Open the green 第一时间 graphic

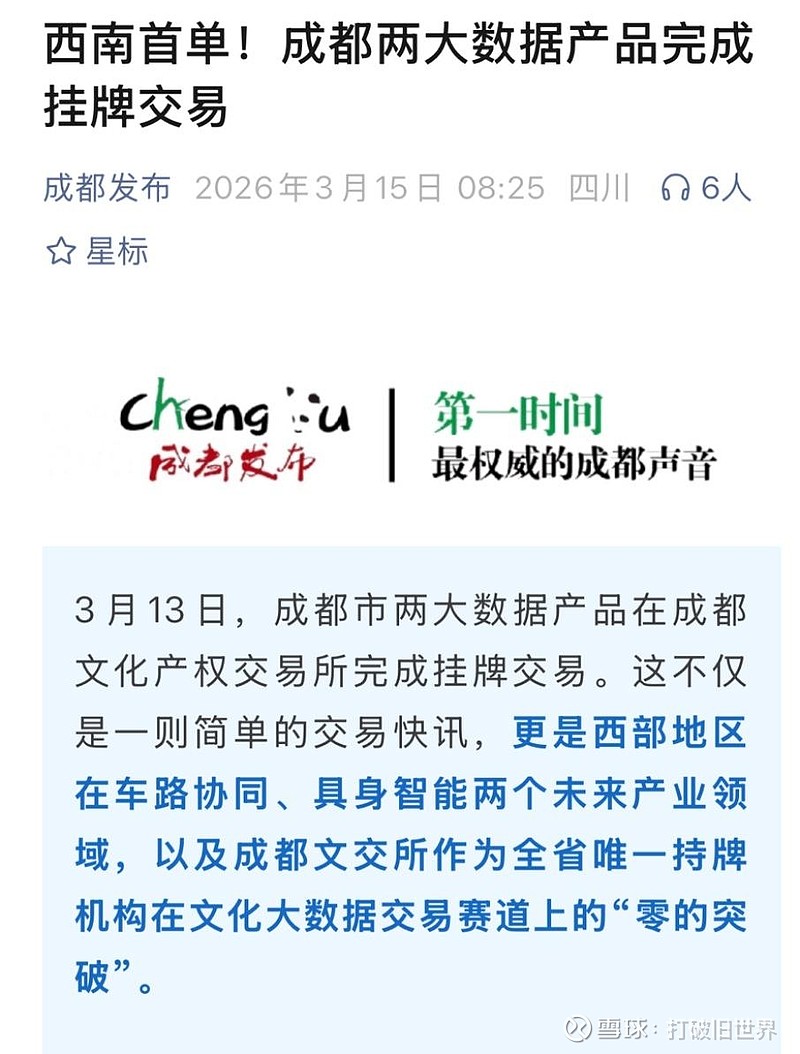520,410
